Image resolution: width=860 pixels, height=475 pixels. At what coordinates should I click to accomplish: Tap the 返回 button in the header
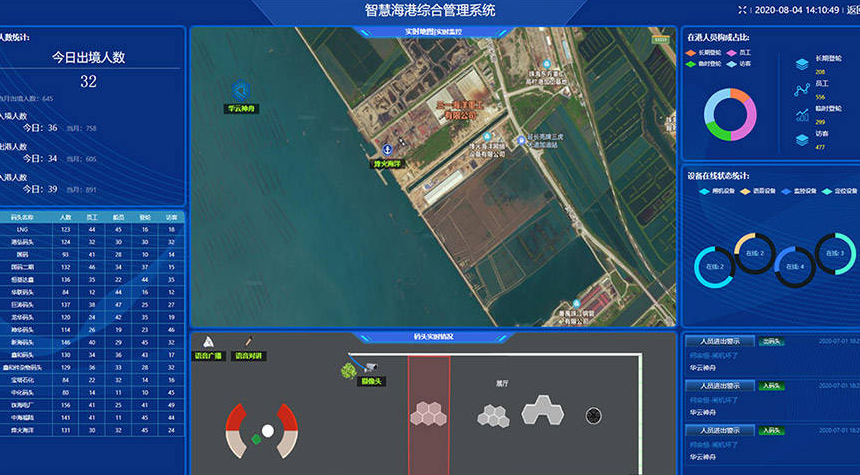tap(852, 10)
